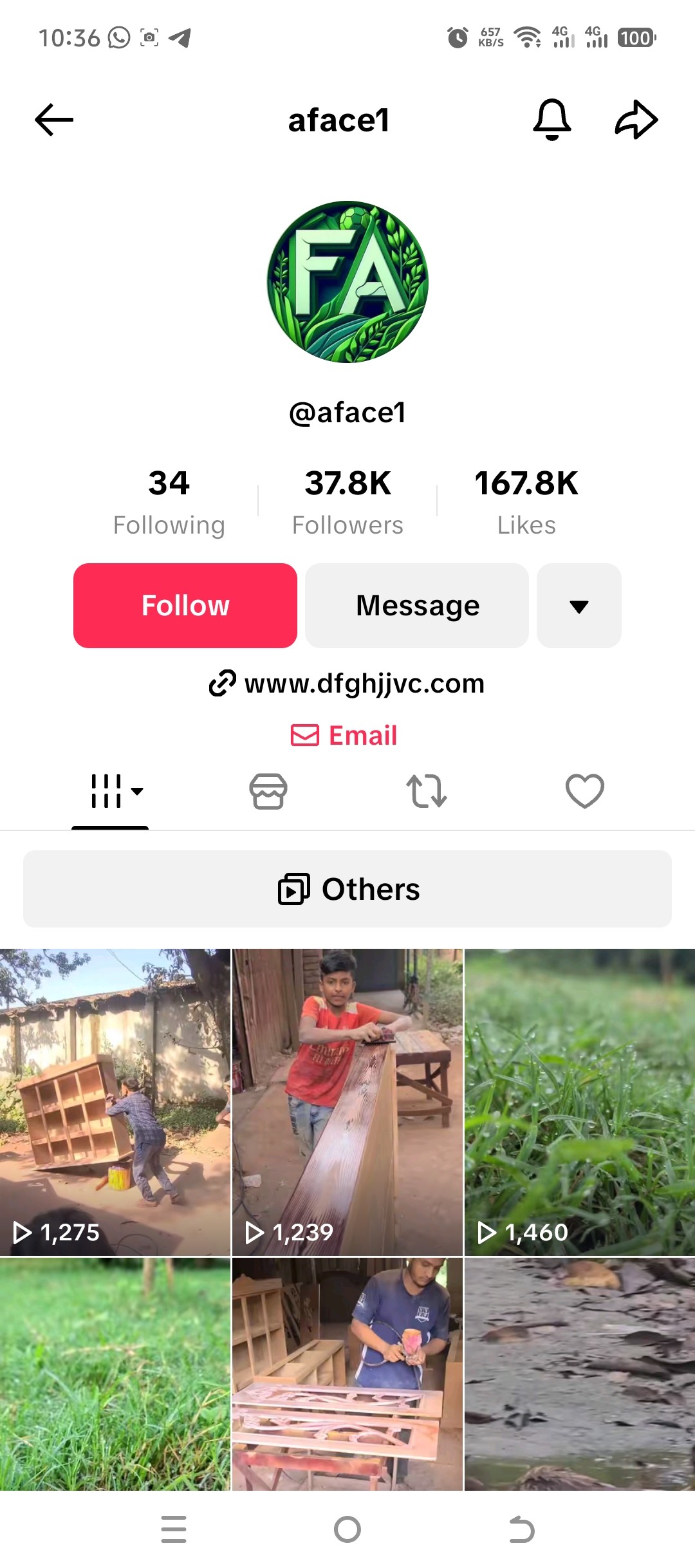The image size is (695, 1568).
Task: Switch to the shop tab
Action: coord(268,791)
